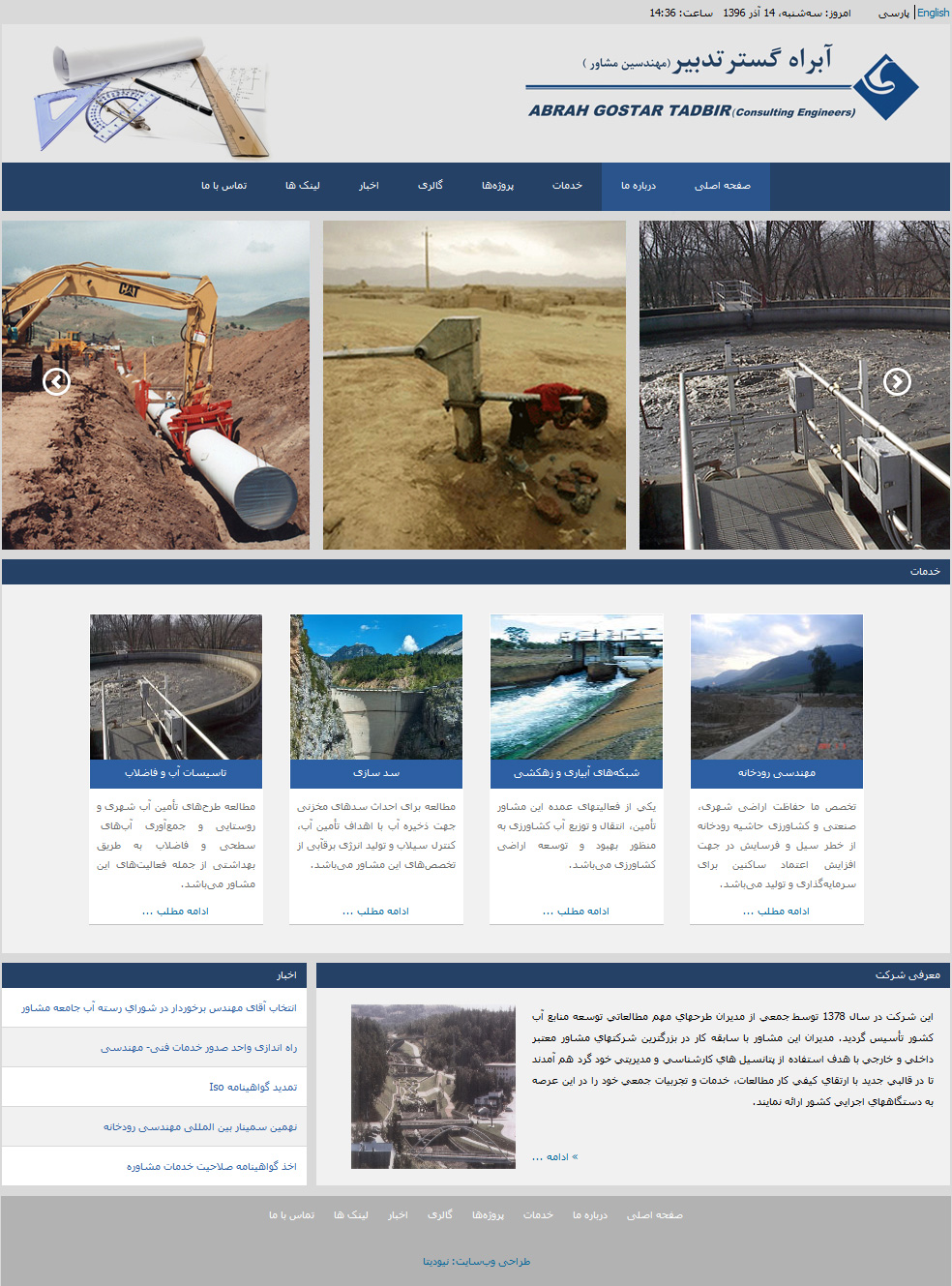Switch language to English
This screenshot has width=952, height=1286.
pyautogui.click(x=933, y=13)
